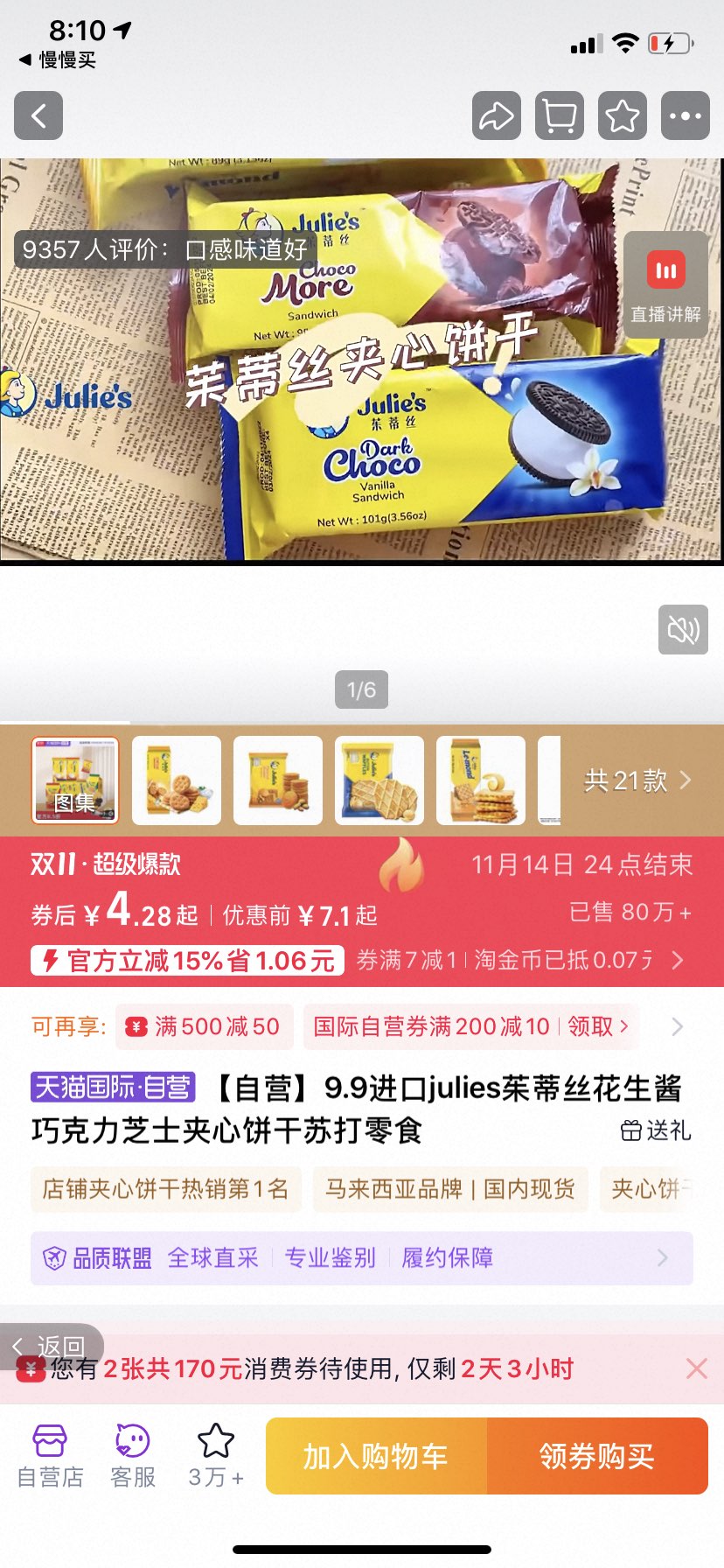
Task: Tap the 送礼 gift icon
Action: click(633, 1130)
